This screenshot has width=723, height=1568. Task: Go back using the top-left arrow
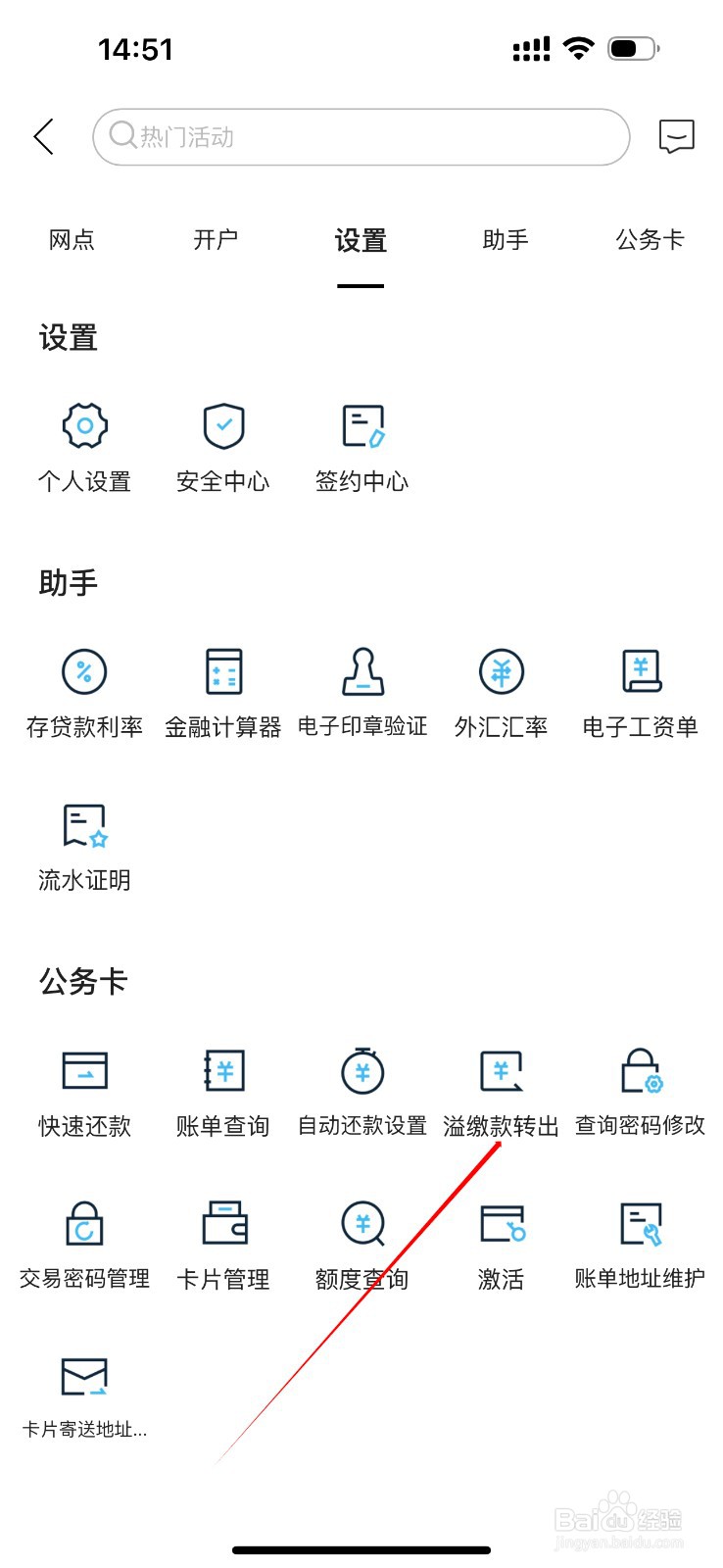coord(44,136)
